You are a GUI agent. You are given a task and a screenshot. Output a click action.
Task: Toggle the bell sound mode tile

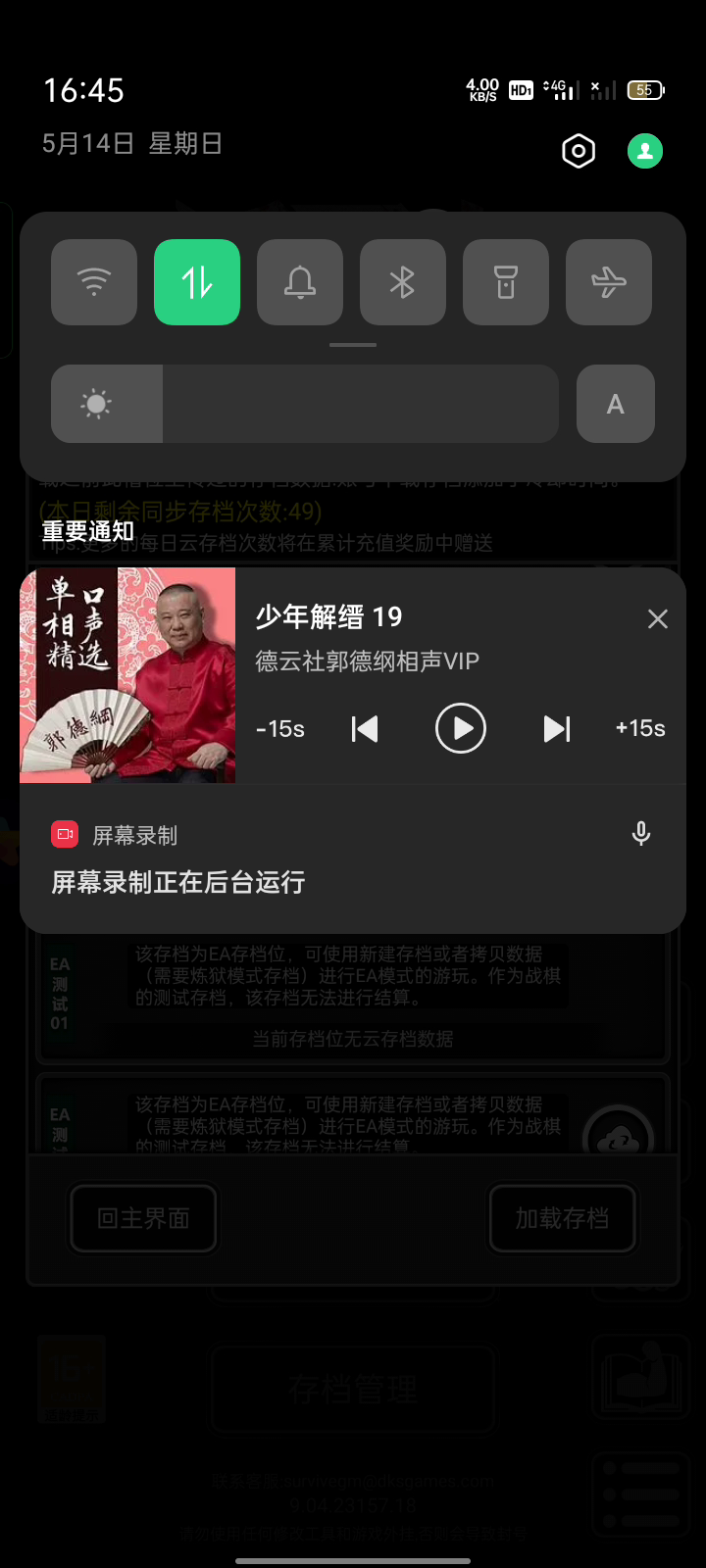(300, 282)
